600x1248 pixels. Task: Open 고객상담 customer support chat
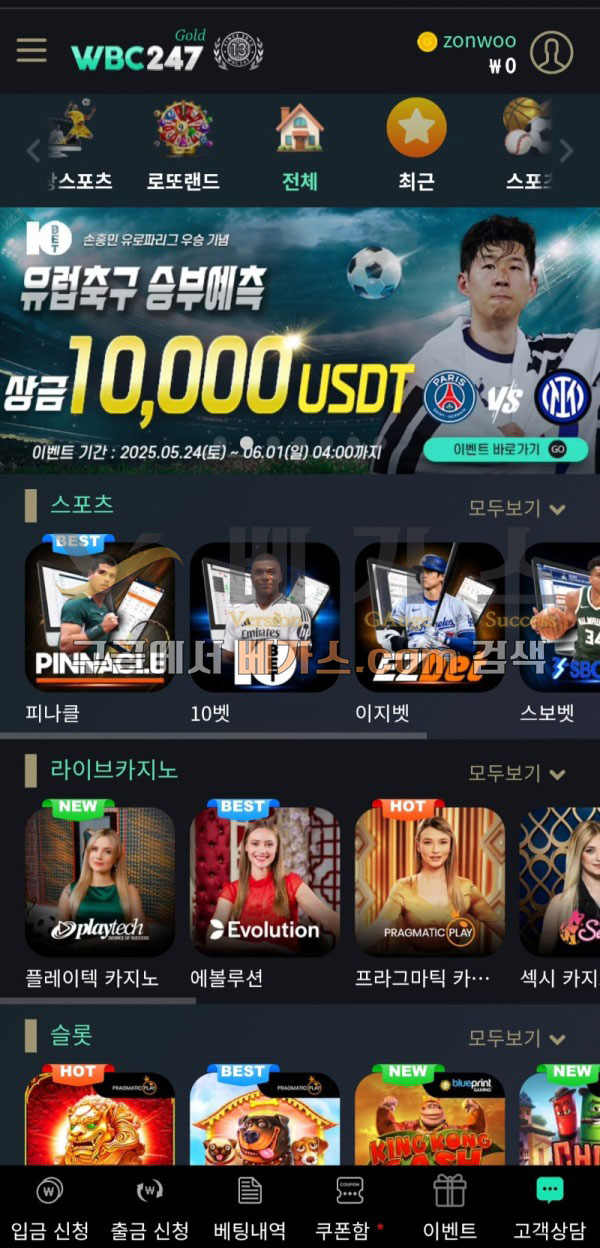pos(549,1208)
